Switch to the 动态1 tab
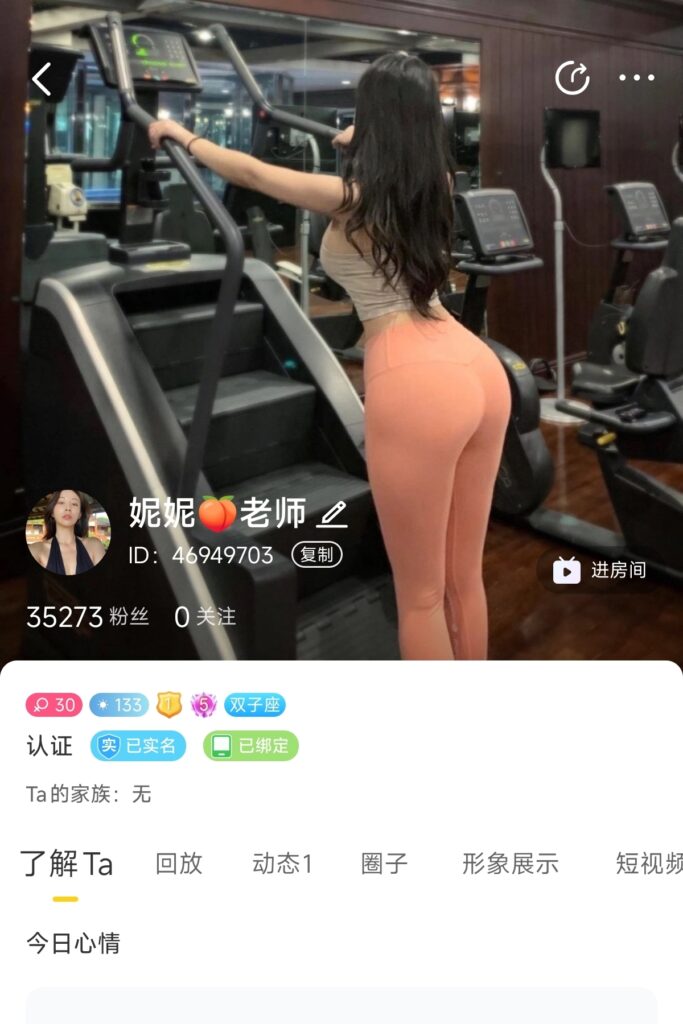The image size is (683, 1024). point(282,864)
